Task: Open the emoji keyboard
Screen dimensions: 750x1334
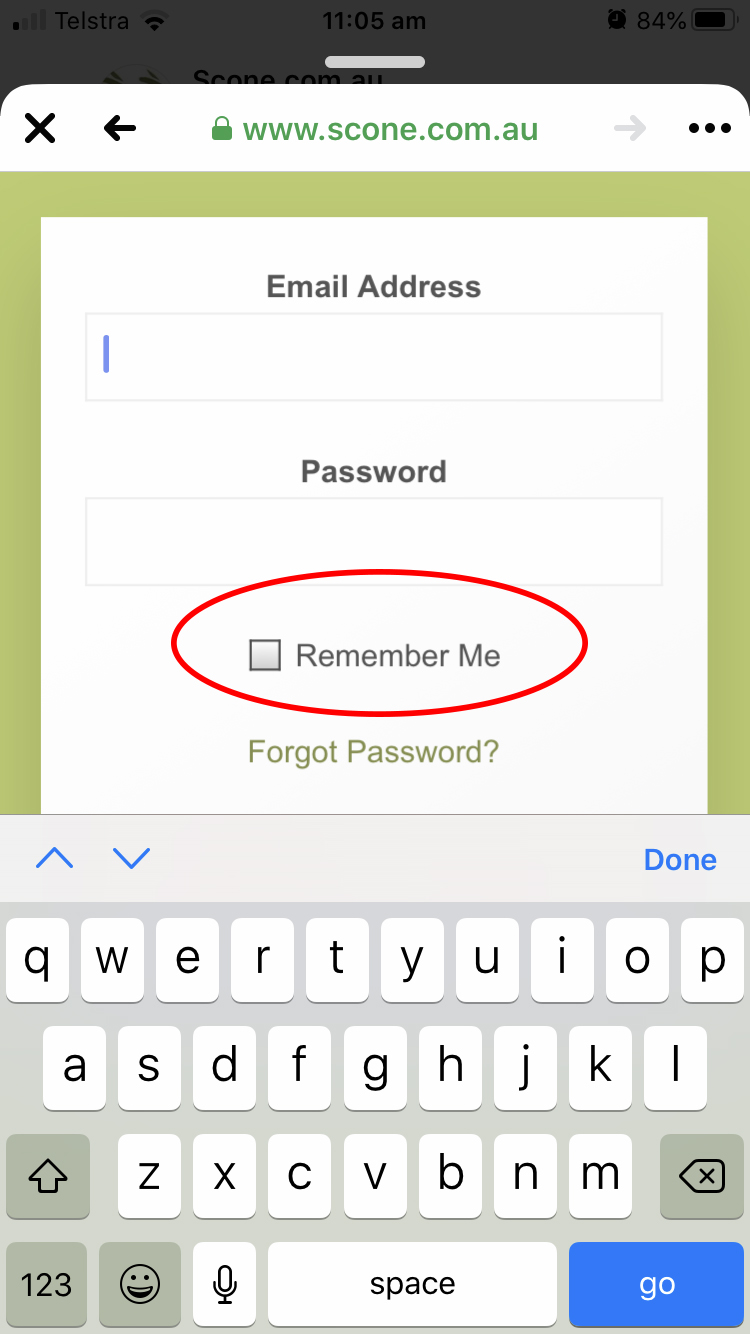Action: point(140,1284)
